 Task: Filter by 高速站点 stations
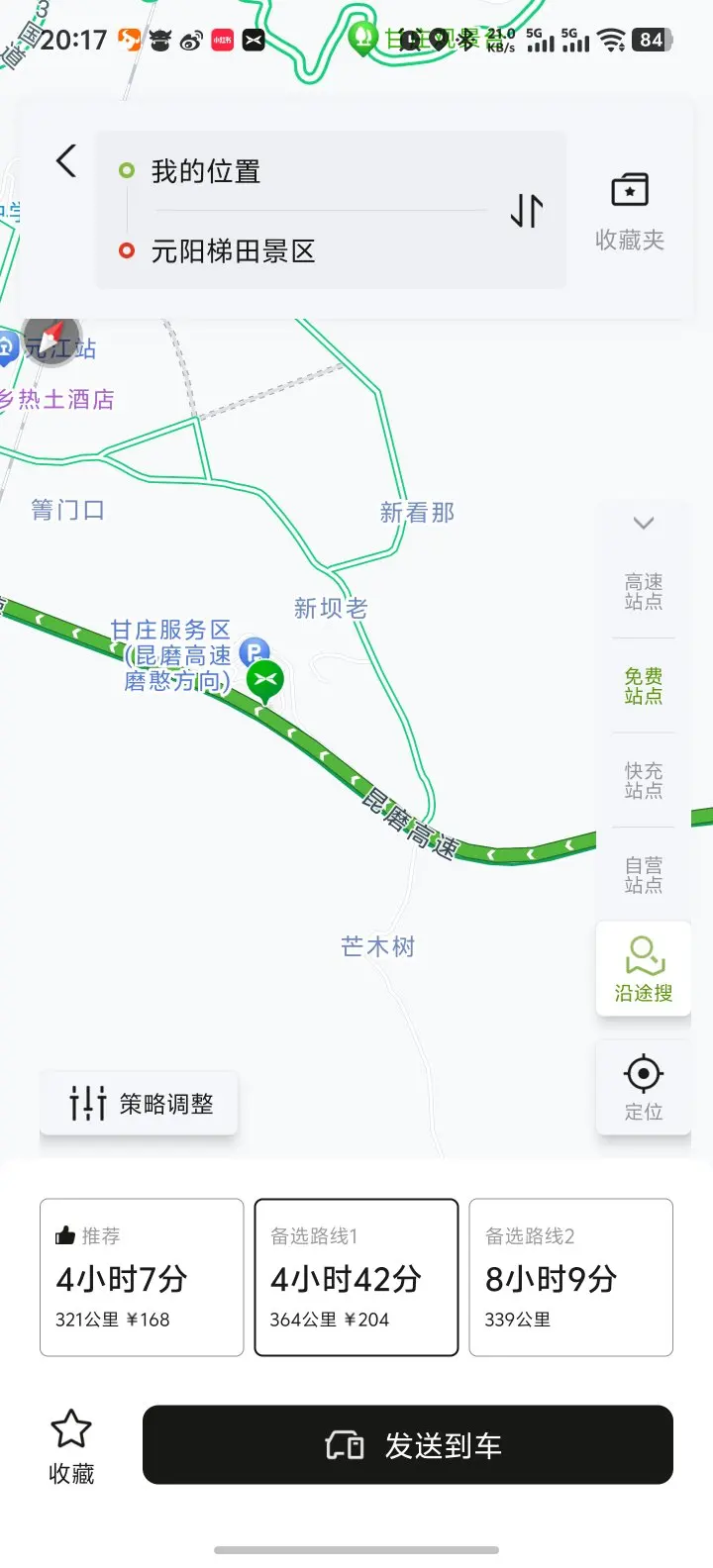[x=644, y=592]
